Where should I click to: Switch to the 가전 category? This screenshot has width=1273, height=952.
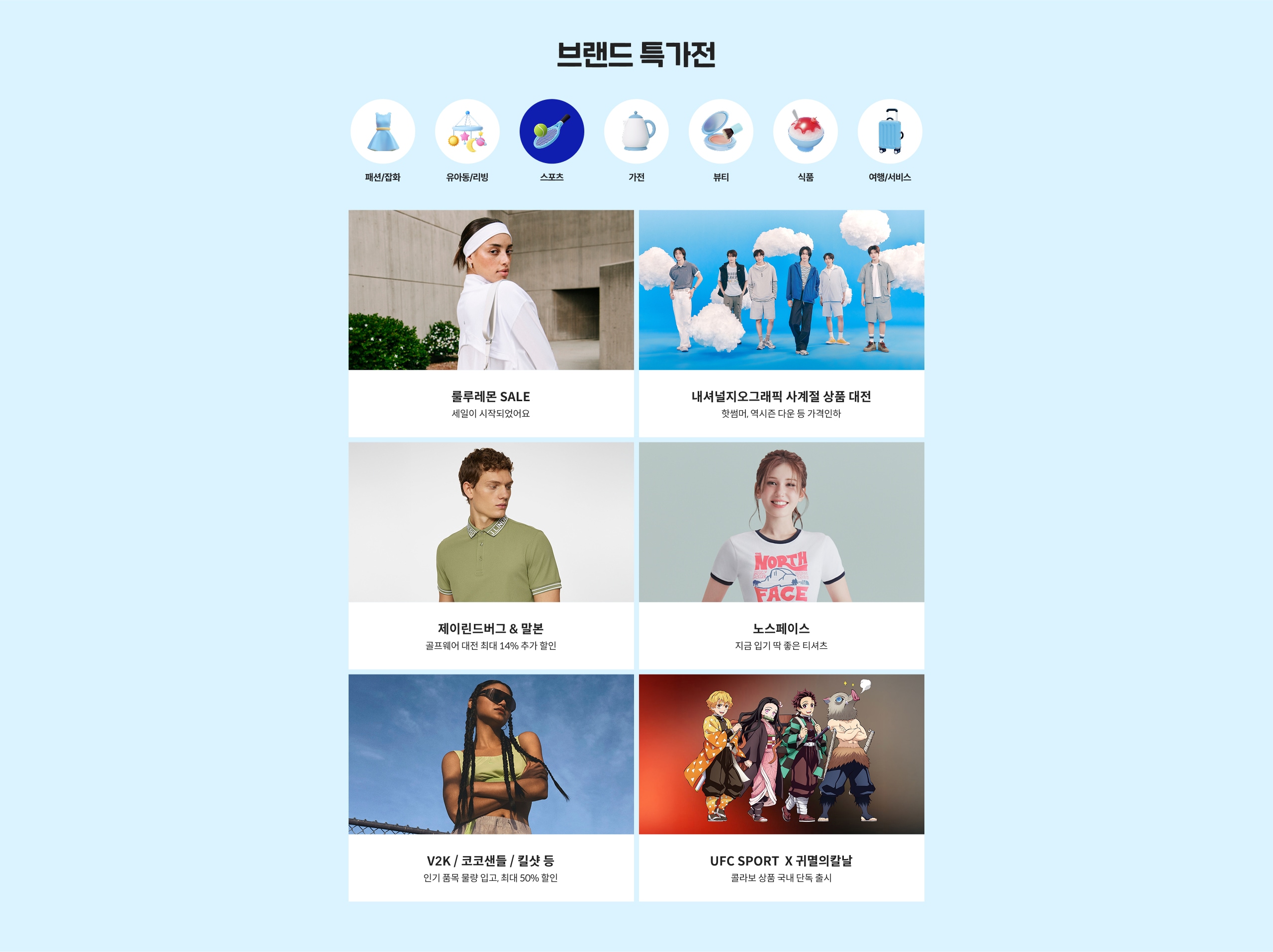pyautogui.click(x=636, y=132)
